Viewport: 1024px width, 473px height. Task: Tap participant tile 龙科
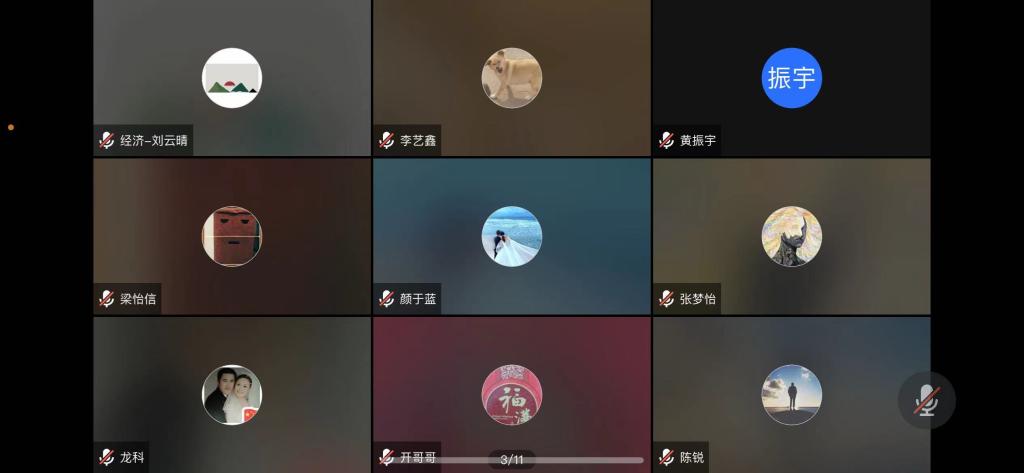coord(232,394)
